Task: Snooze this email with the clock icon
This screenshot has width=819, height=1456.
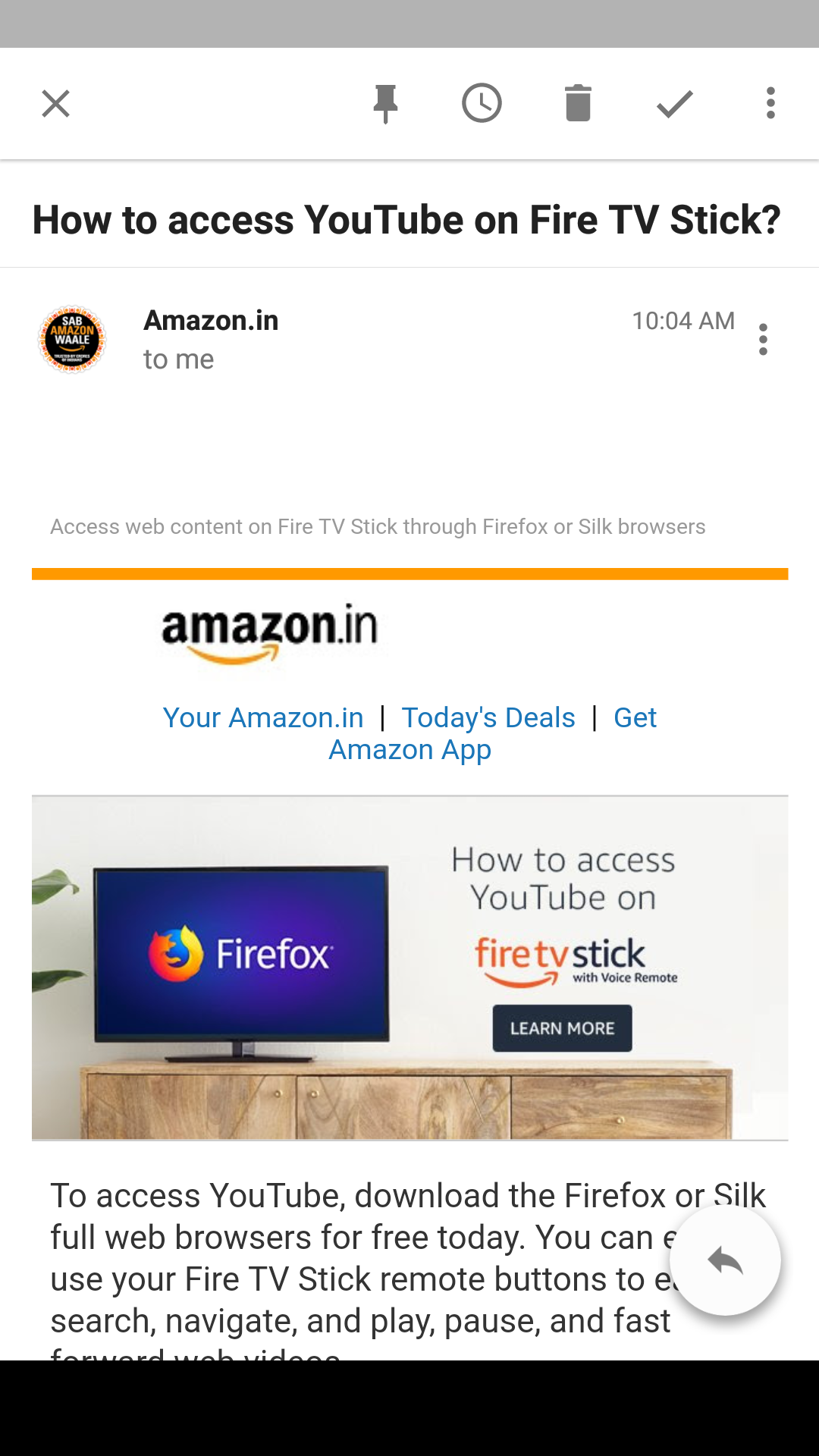Action: pos(482,104)
